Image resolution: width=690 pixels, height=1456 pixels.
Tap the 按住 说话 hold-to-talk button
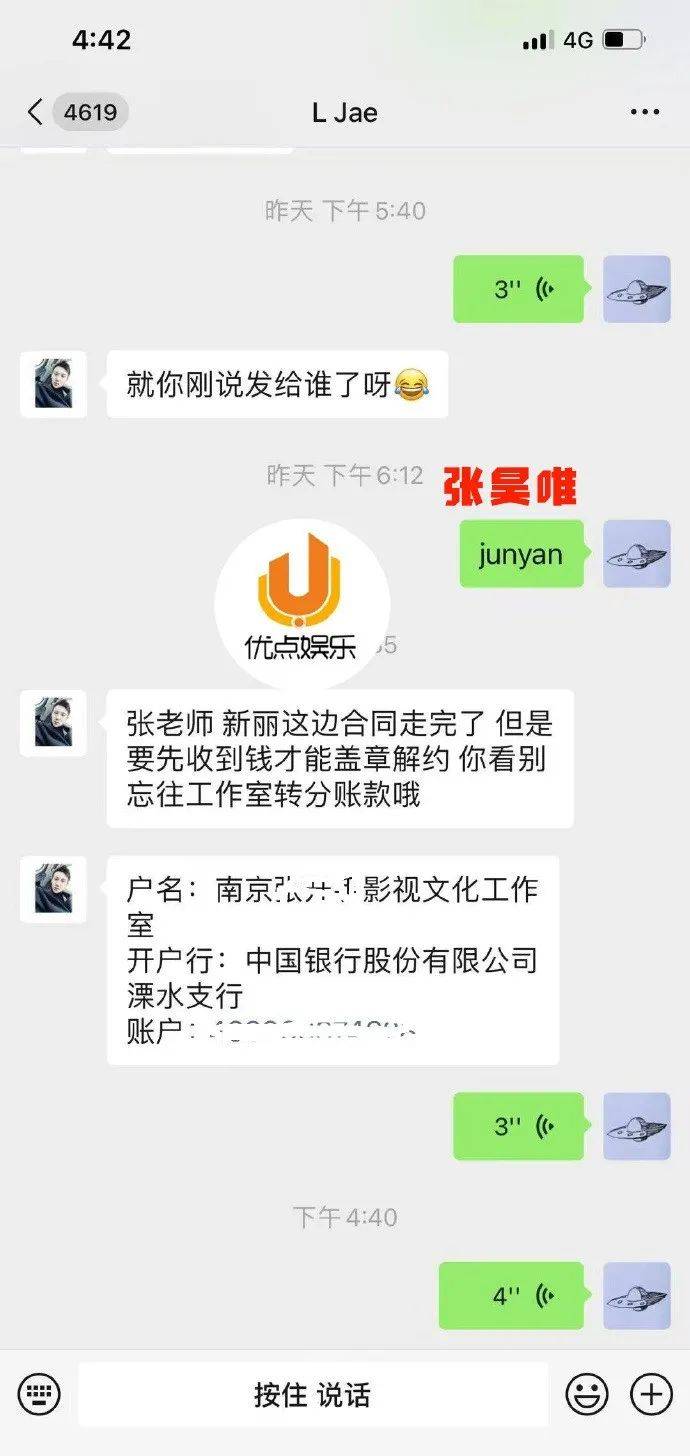point(312,1394)
